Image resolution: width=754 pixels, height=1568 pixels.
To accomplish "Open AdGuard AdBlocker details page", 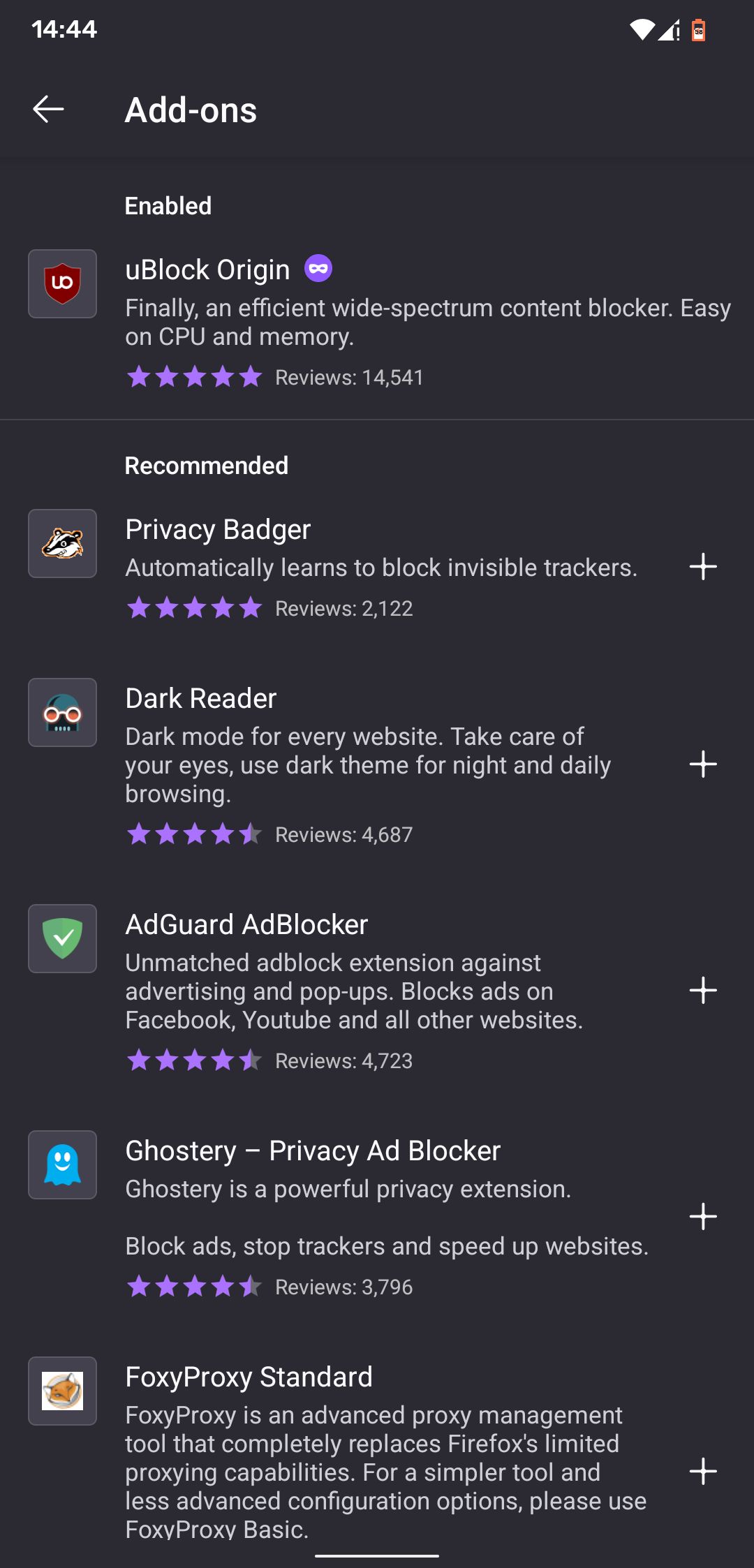I will (335, 991).
